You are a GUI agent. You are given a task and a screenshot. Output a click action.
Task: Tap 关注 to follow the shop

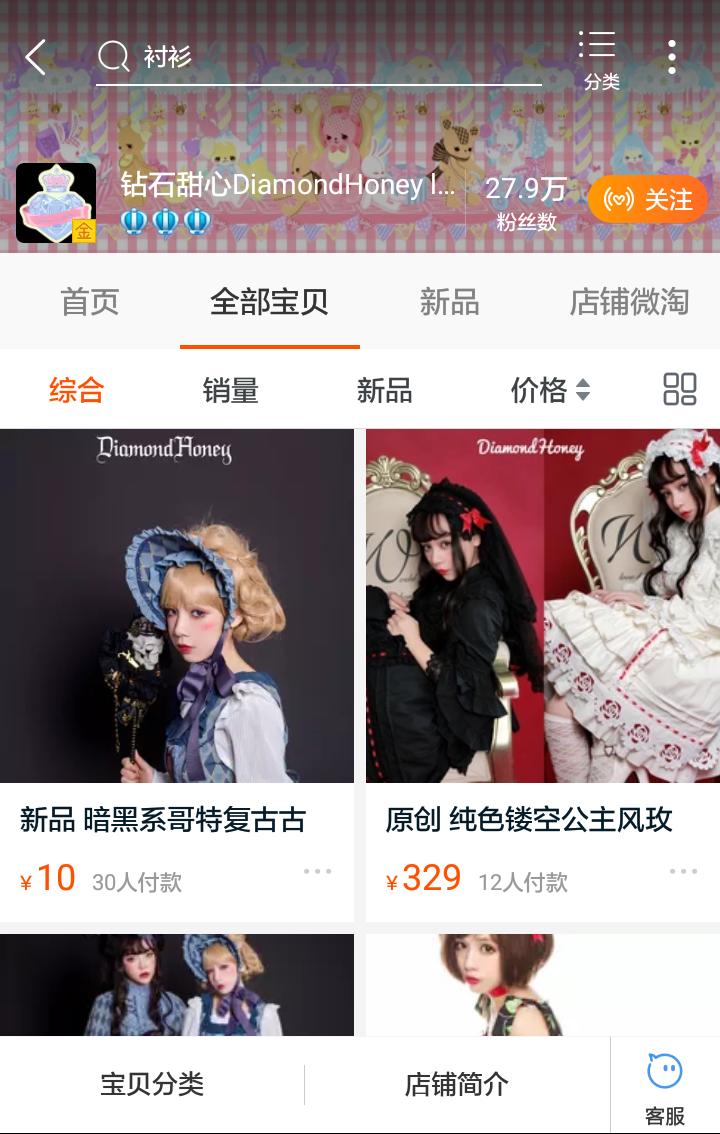[x=647, y=199]
